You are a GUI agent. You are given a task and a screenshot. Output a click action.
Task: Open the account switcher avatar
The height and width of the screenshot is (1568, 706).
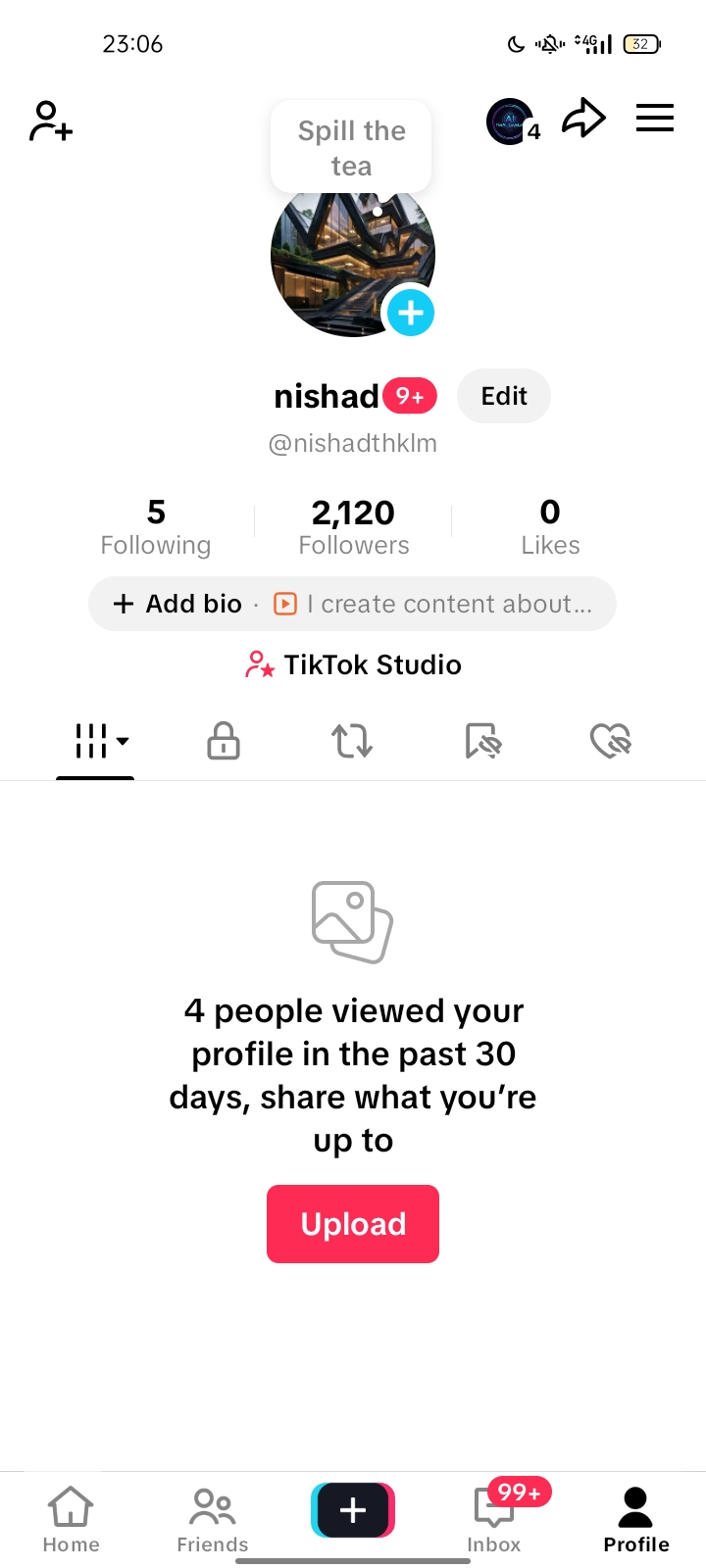pos(510,122)
